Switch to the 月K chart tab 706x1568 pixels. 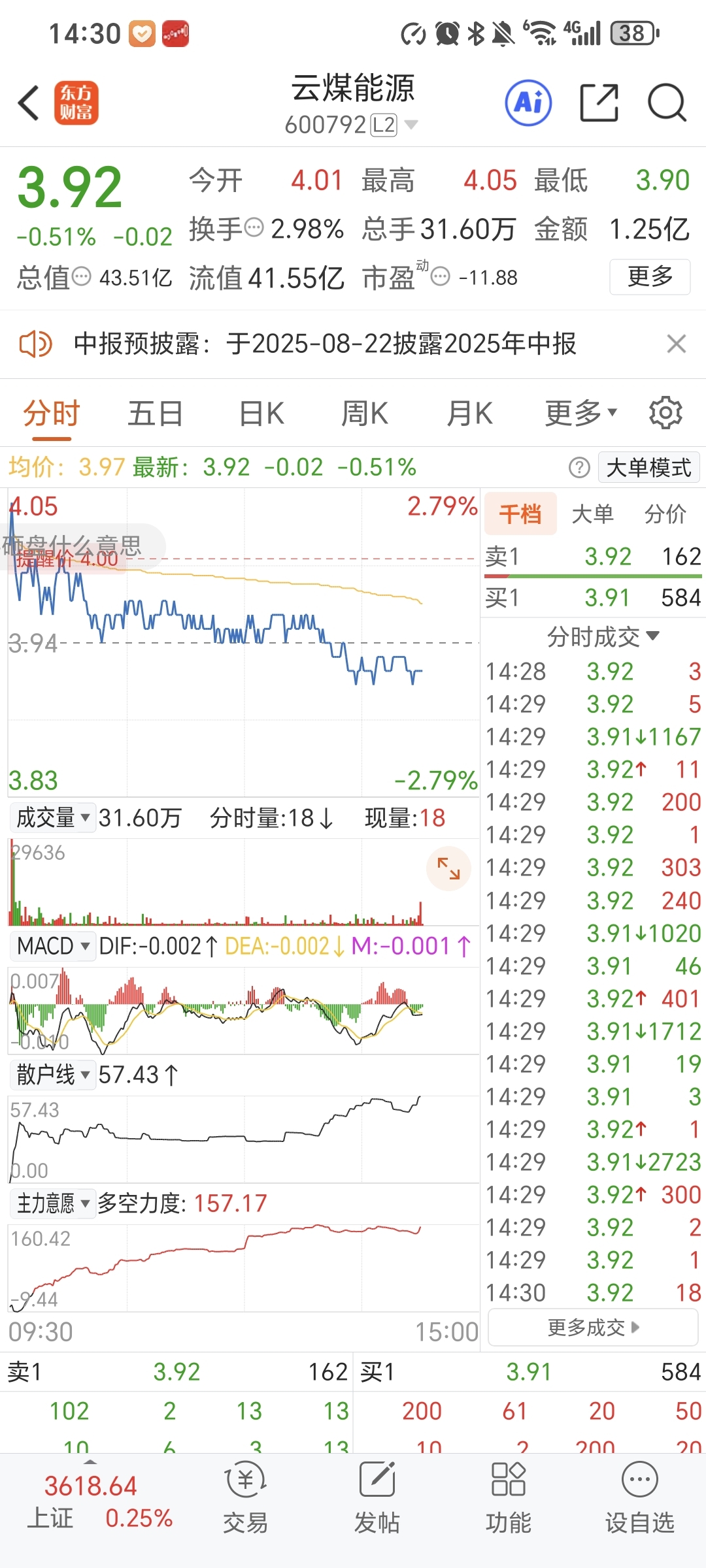pos(469,414)
